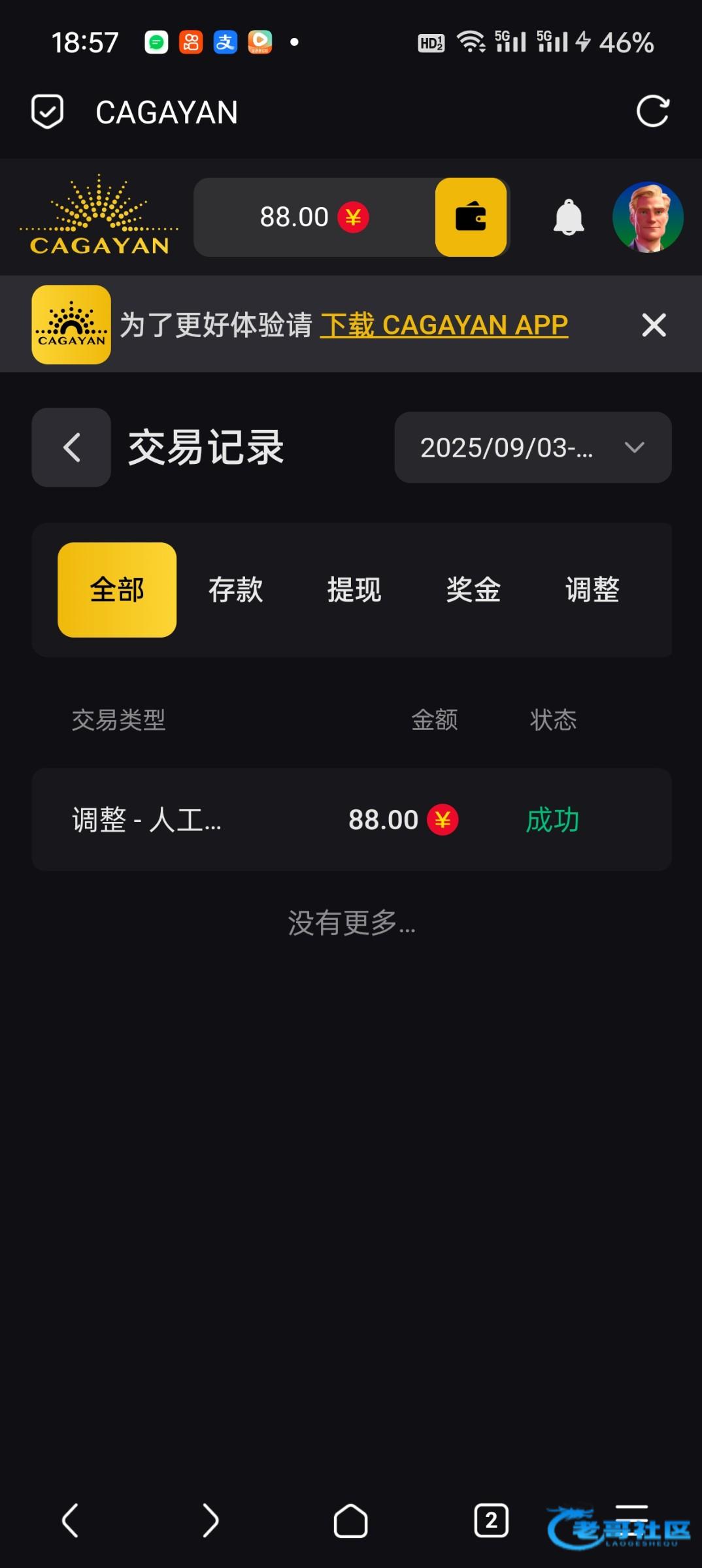
Task: Expand the date range dropdown
Action: 533,448
